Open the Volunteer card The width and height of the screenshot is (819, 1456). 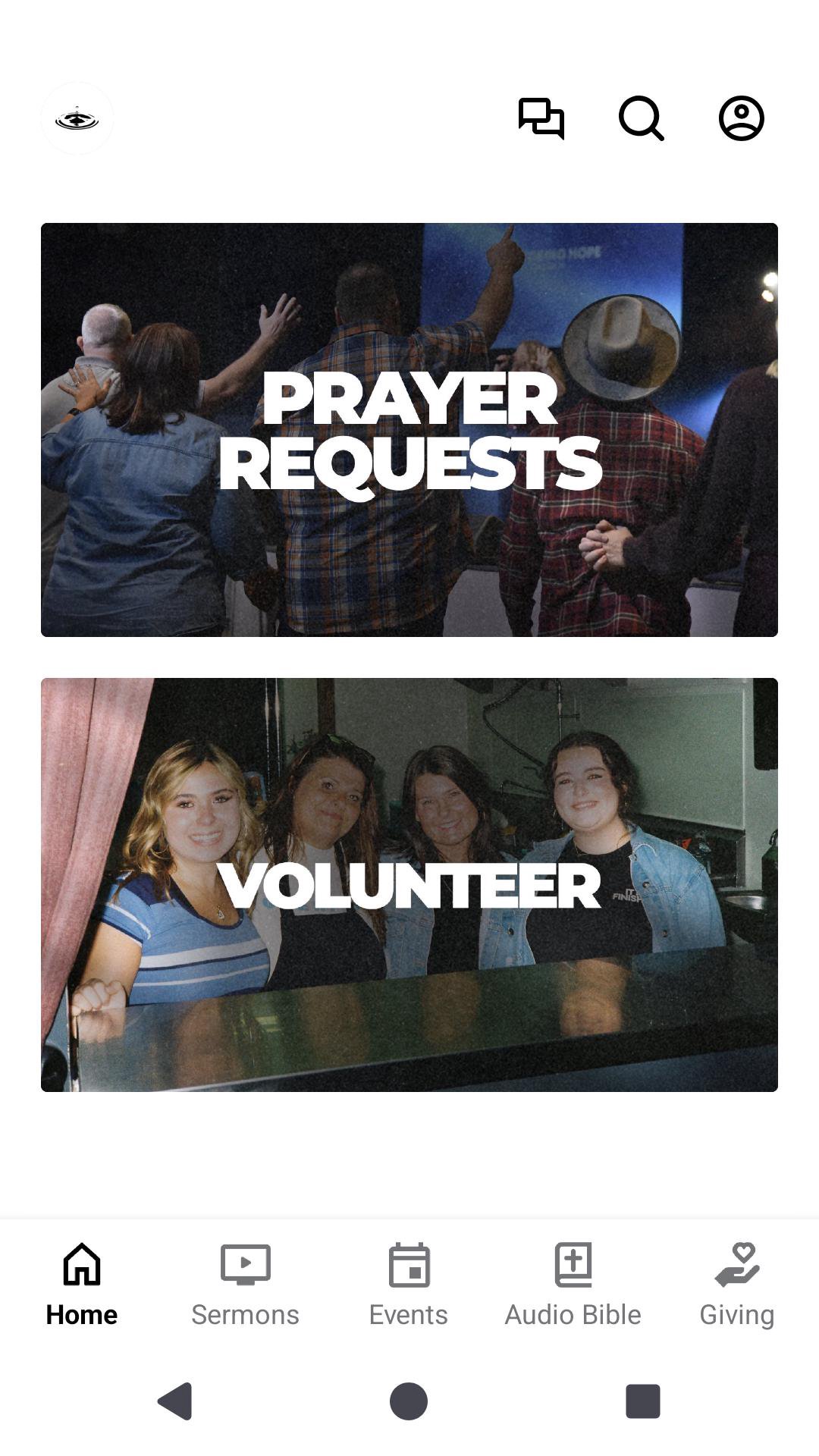(x=409, y=885)
